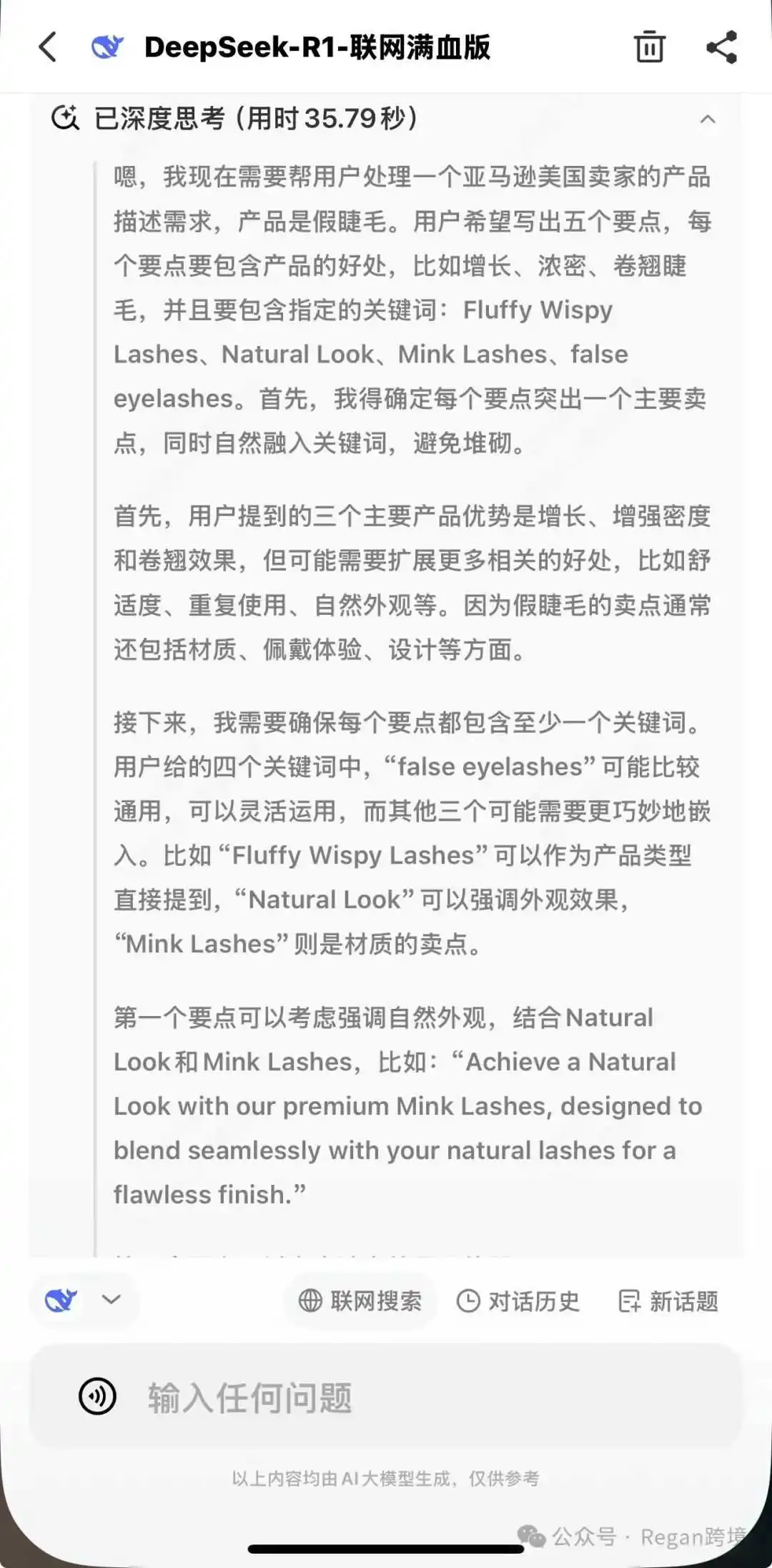Go back using the top-left arrow

click(47, 47)
